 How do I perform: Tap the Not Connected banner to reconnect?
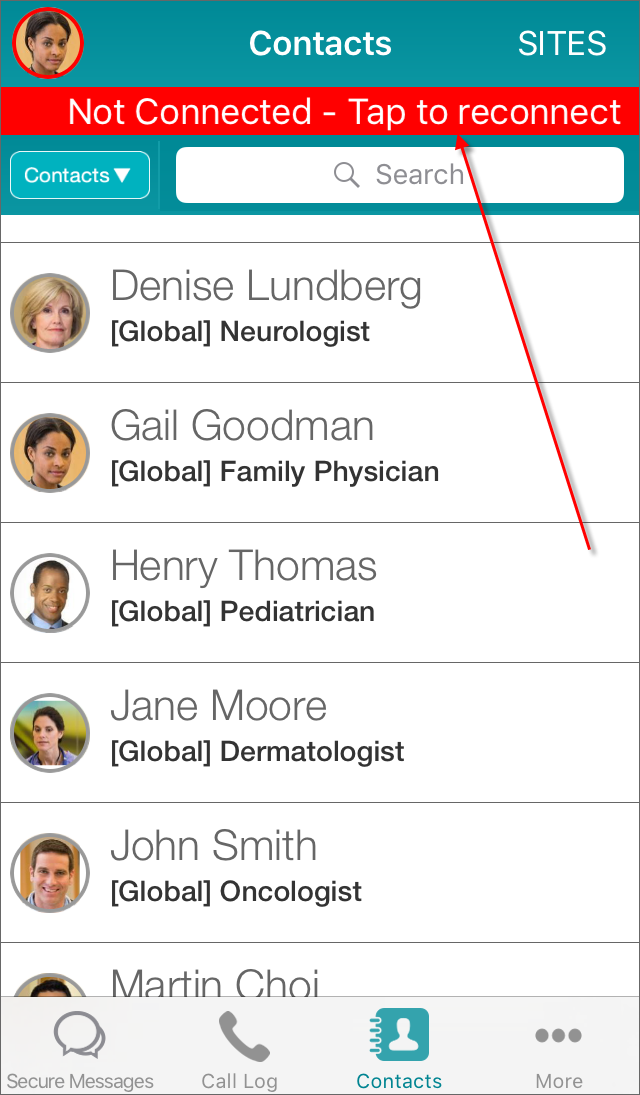point(320,112)
